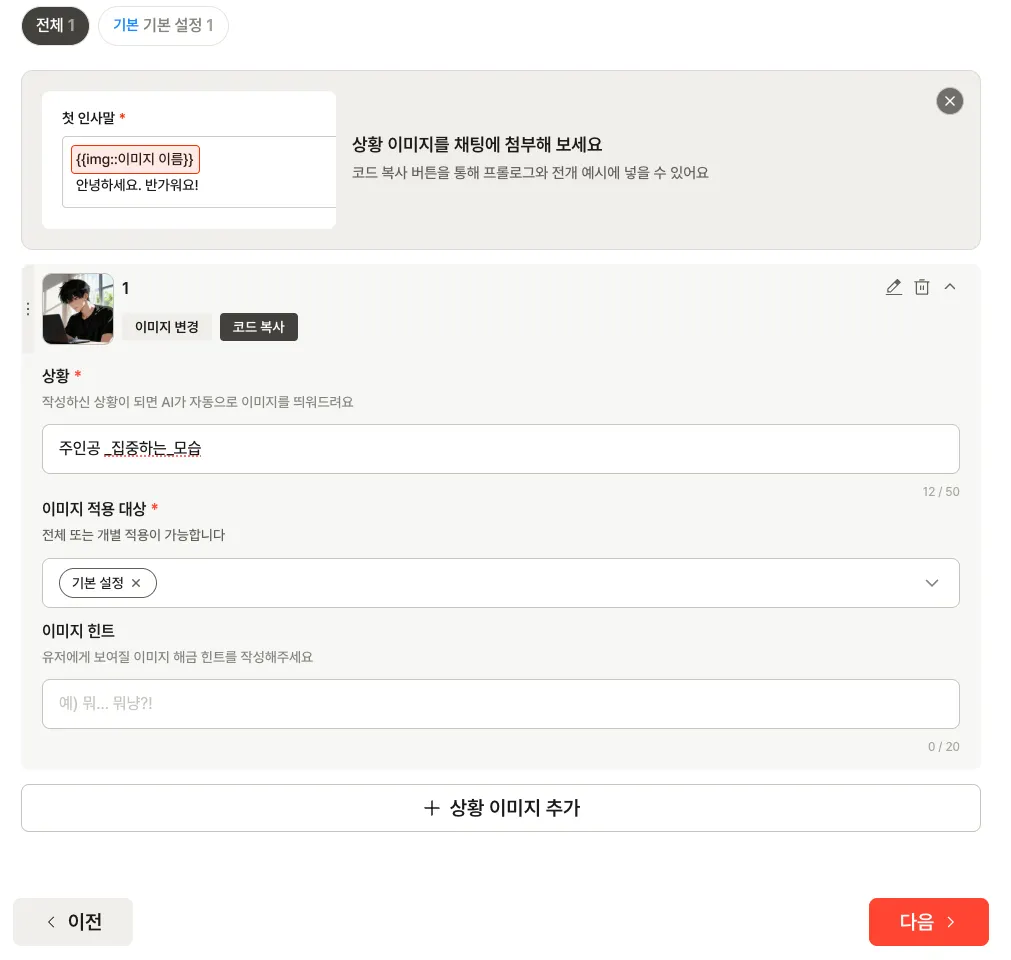Focus the 이미지 힌트 input field

500,704
